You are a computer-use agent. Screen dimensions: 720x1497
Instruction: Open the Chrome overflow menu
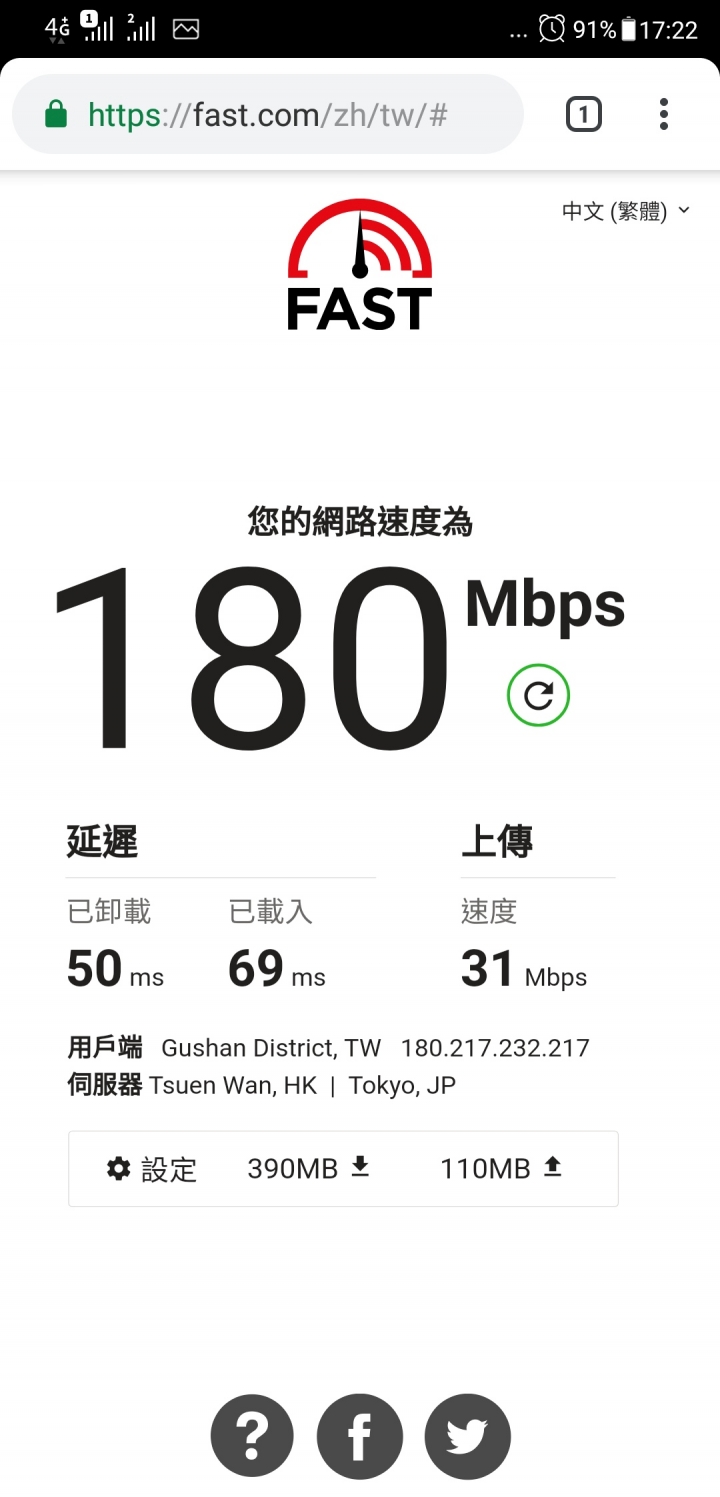click(664, 115)
